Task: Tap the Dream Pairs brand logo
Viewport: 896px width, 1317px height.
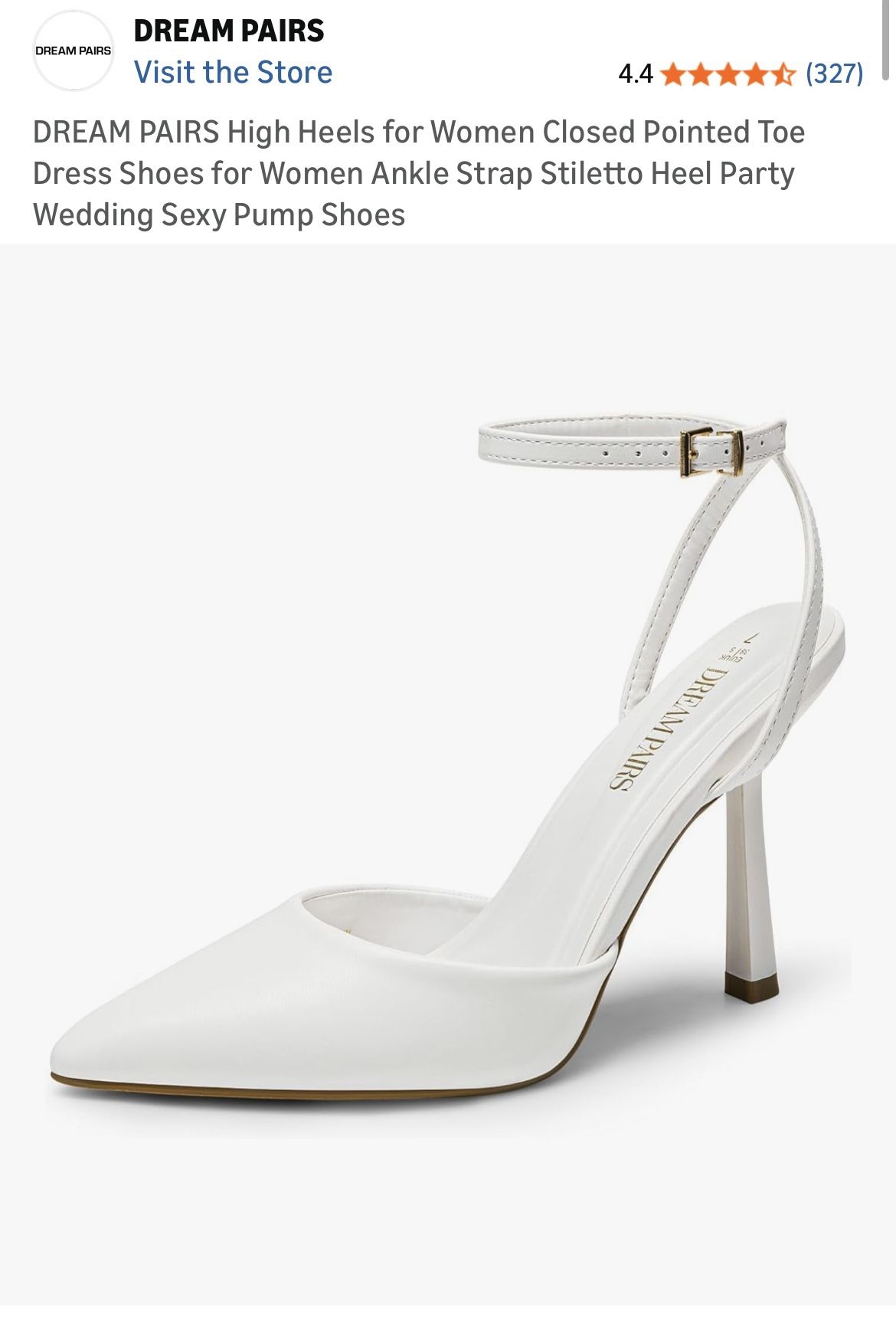Action: pyautogui.click(x=73, y=51)
